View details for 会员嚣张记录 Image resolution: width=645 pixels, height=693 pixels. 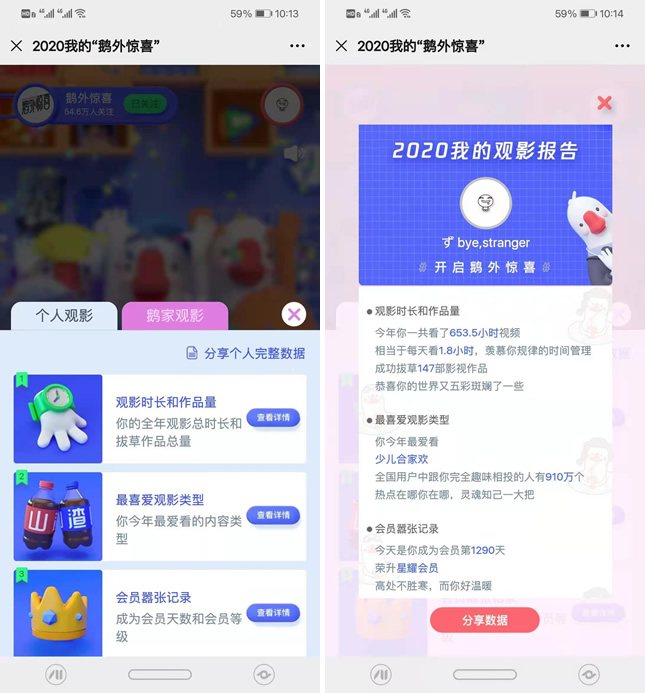pyautogui.click(x=273, y=612)
